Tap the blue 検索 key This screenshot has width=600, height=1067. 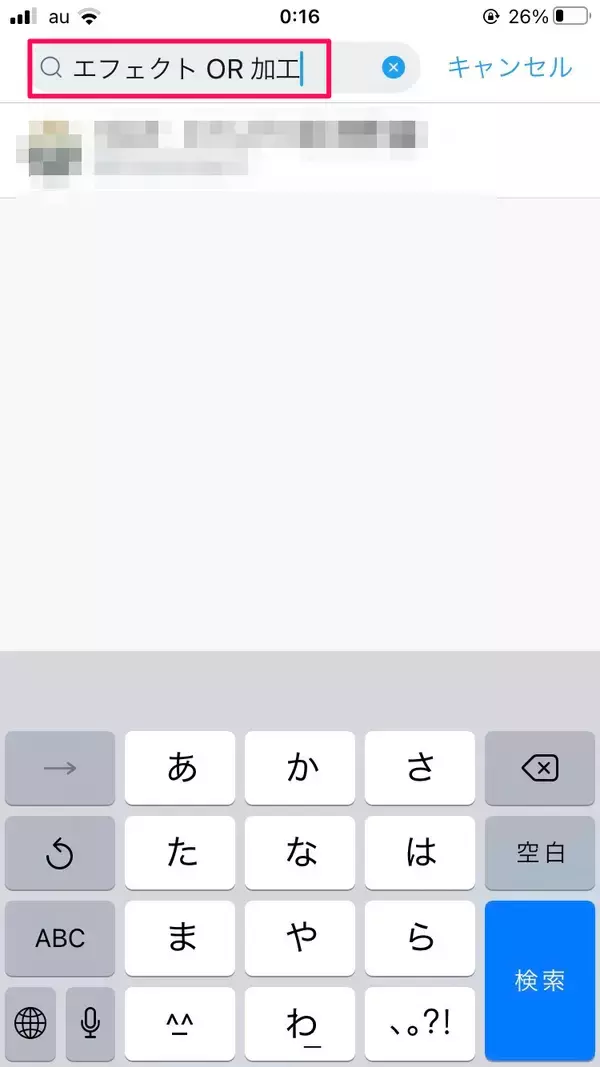539,980
